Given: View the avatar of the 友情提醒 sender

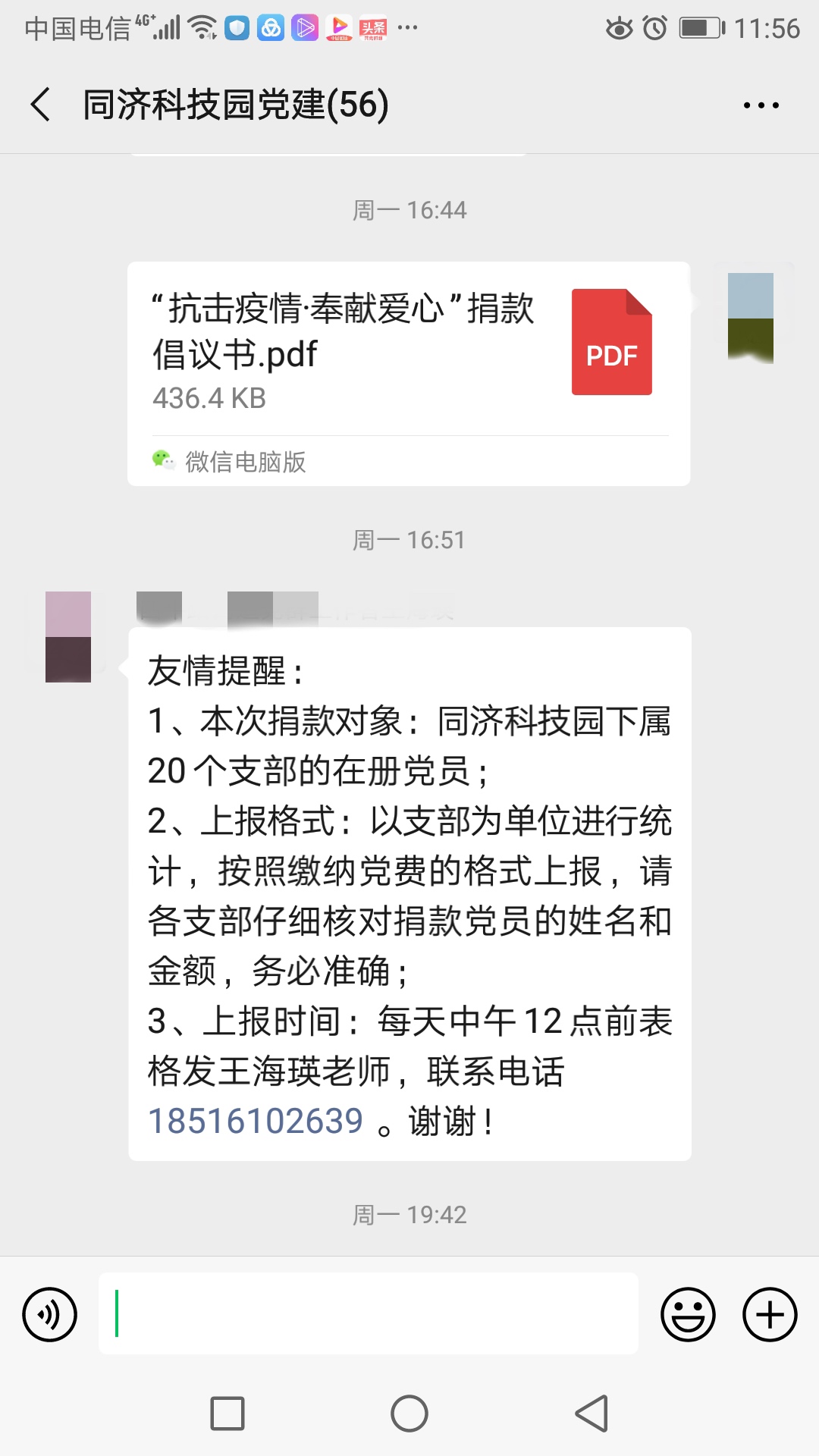Looking at the screenshot, I should tap(68, 637).
